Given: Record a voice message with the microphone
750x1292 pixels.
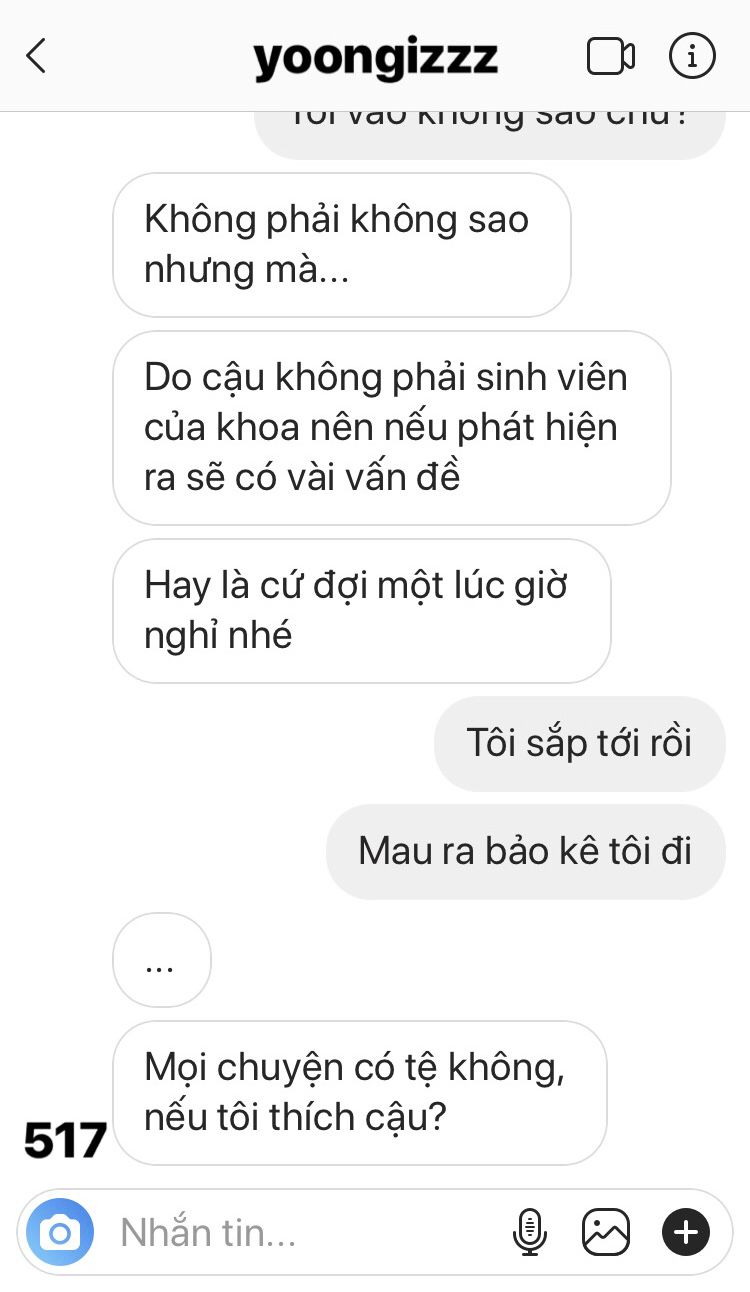Looking at the screenshot, I should pos(529,1232).
